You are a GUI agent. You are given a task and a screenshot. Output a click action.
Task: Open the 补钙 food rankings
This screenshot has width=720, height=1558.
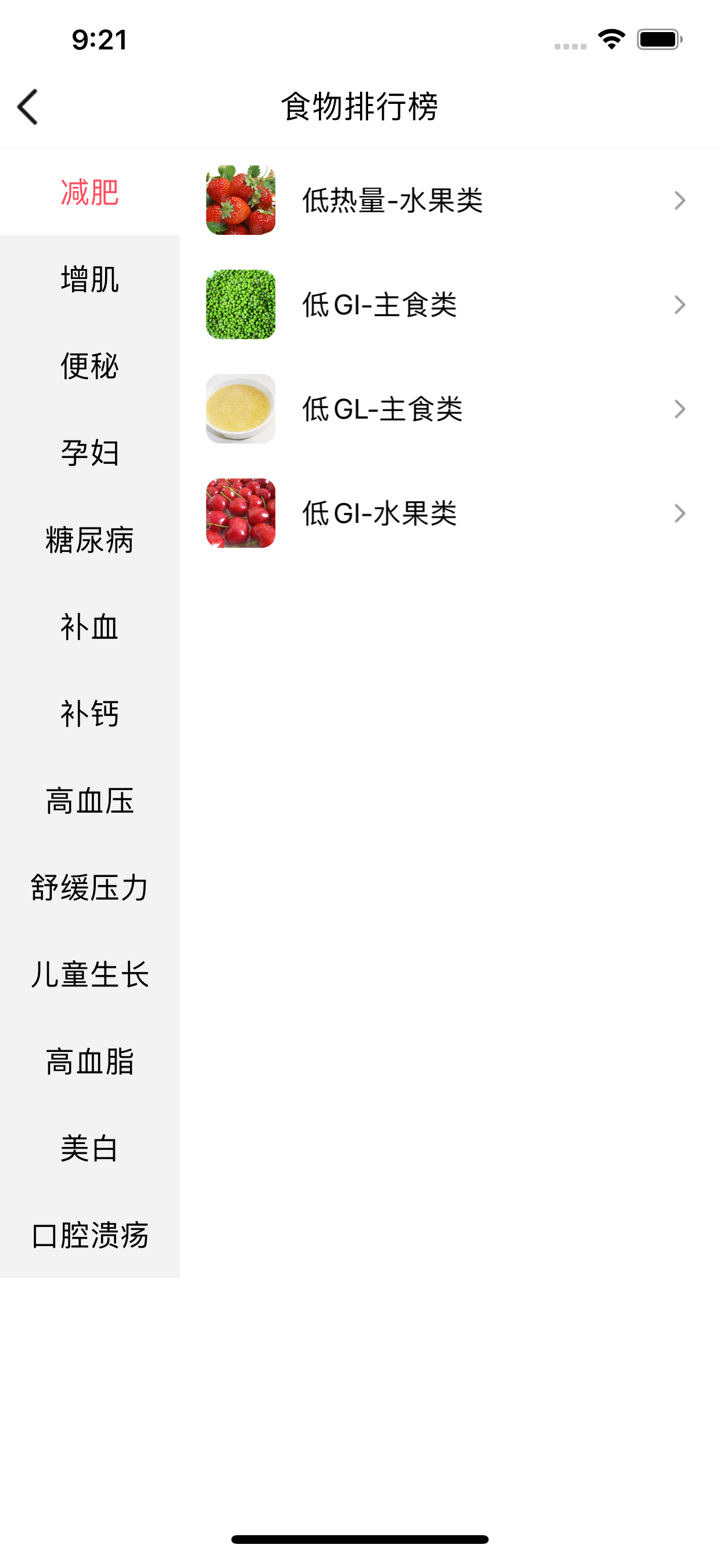[89, 713]
